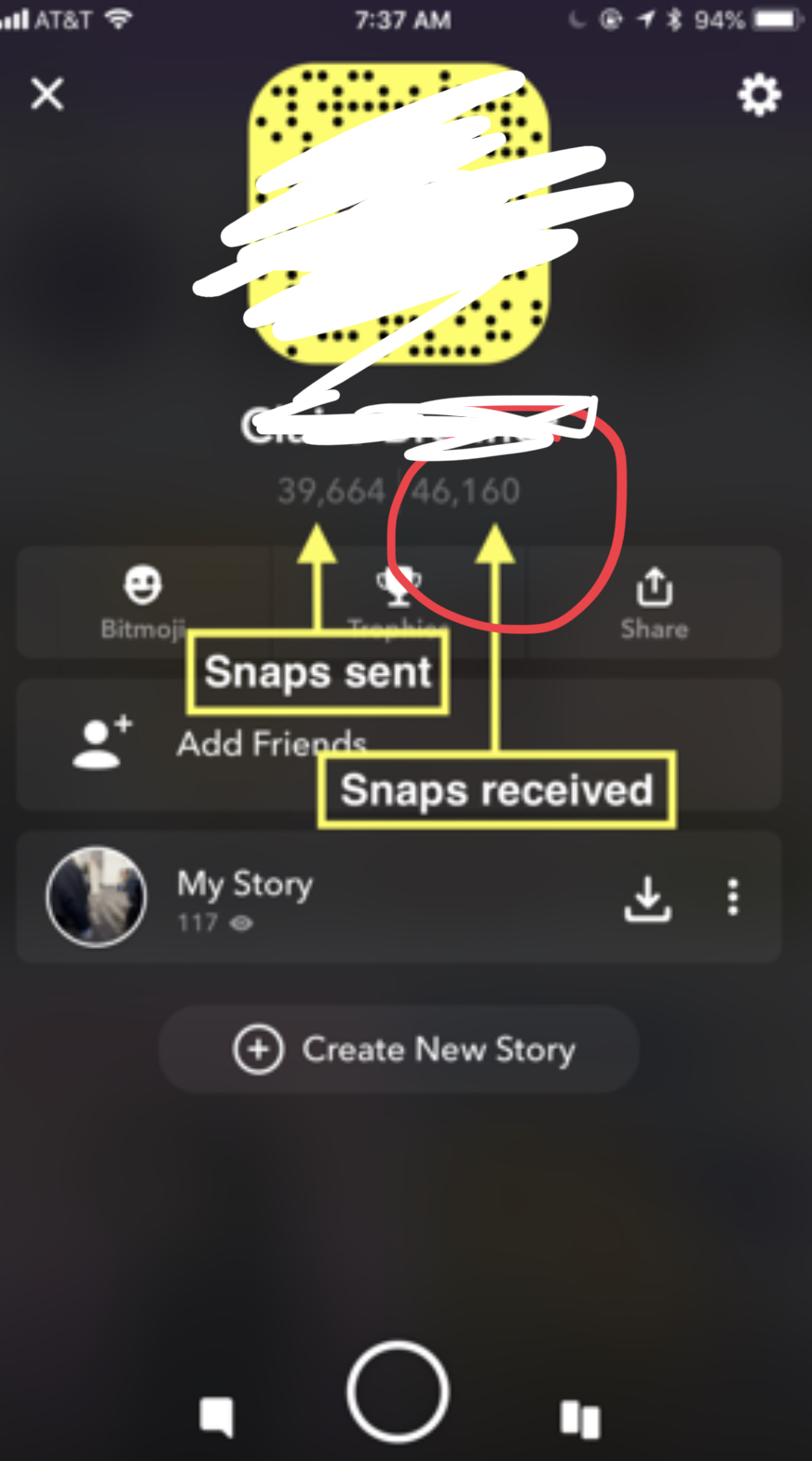Download My Story

[x=647, y=898]
